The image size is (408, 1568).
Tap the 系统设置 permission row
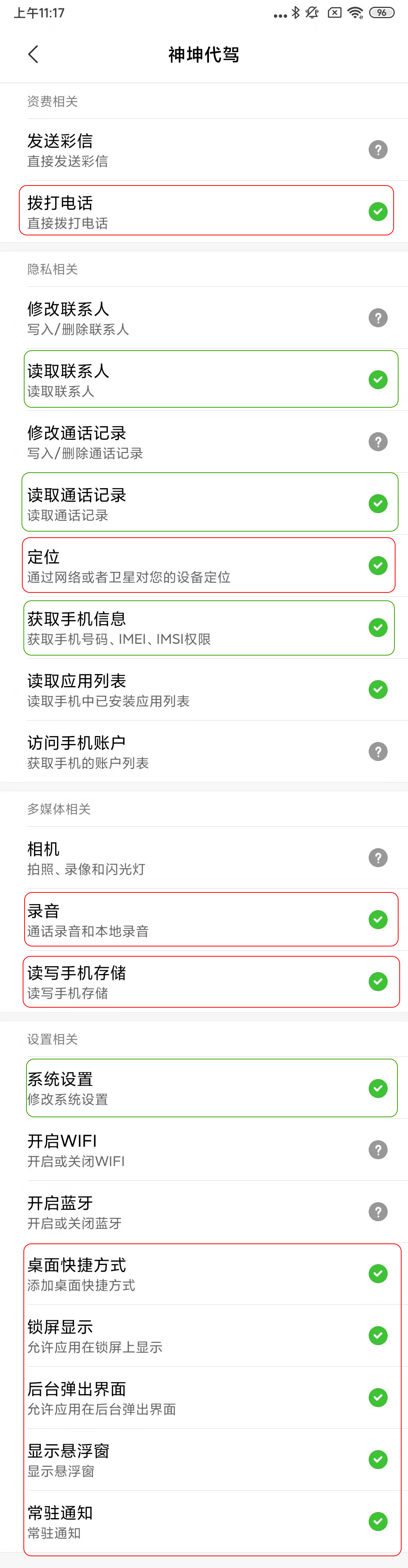pos(204,1089)
